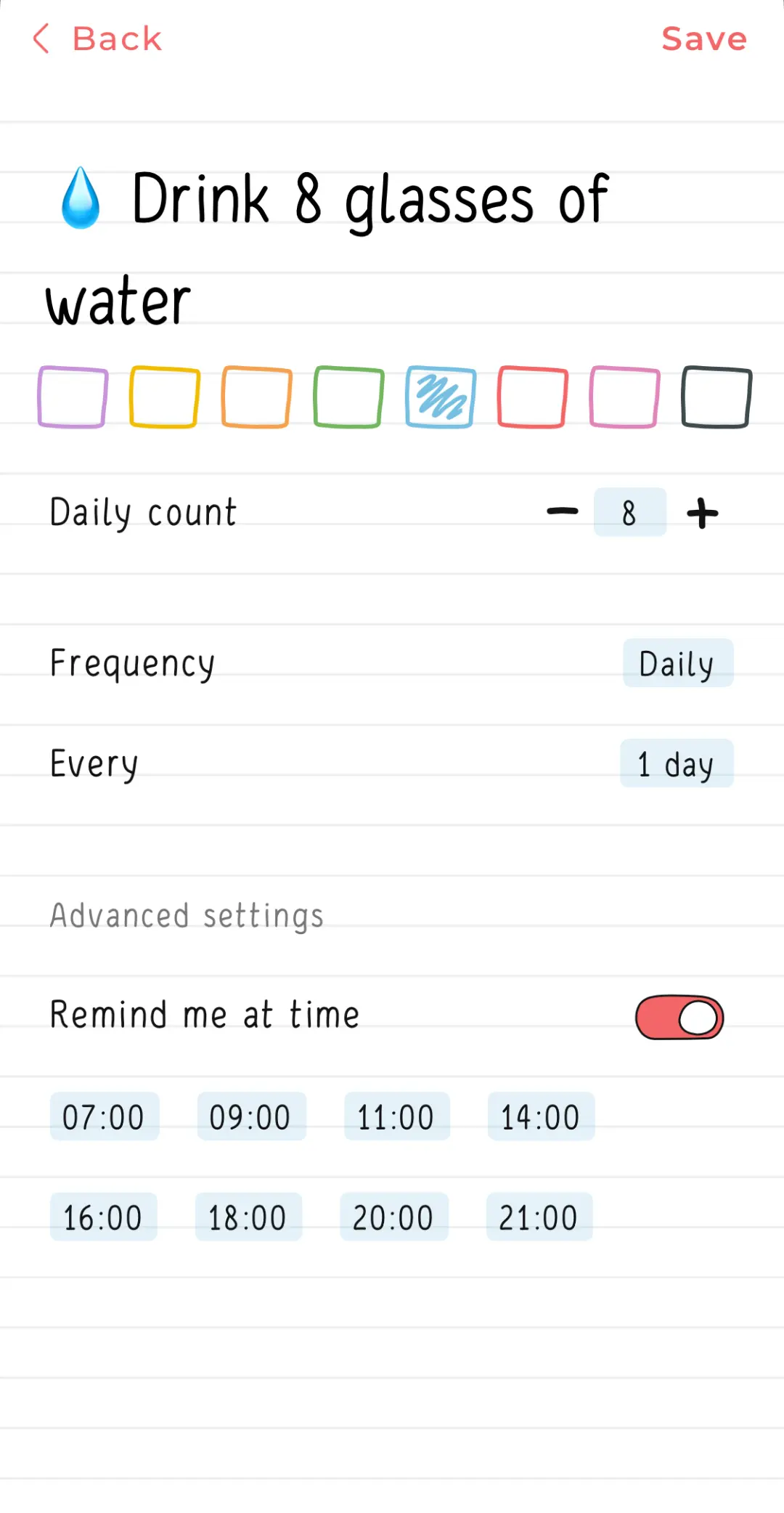Adjust the 21:00 reminder time

coord(539,1217)
